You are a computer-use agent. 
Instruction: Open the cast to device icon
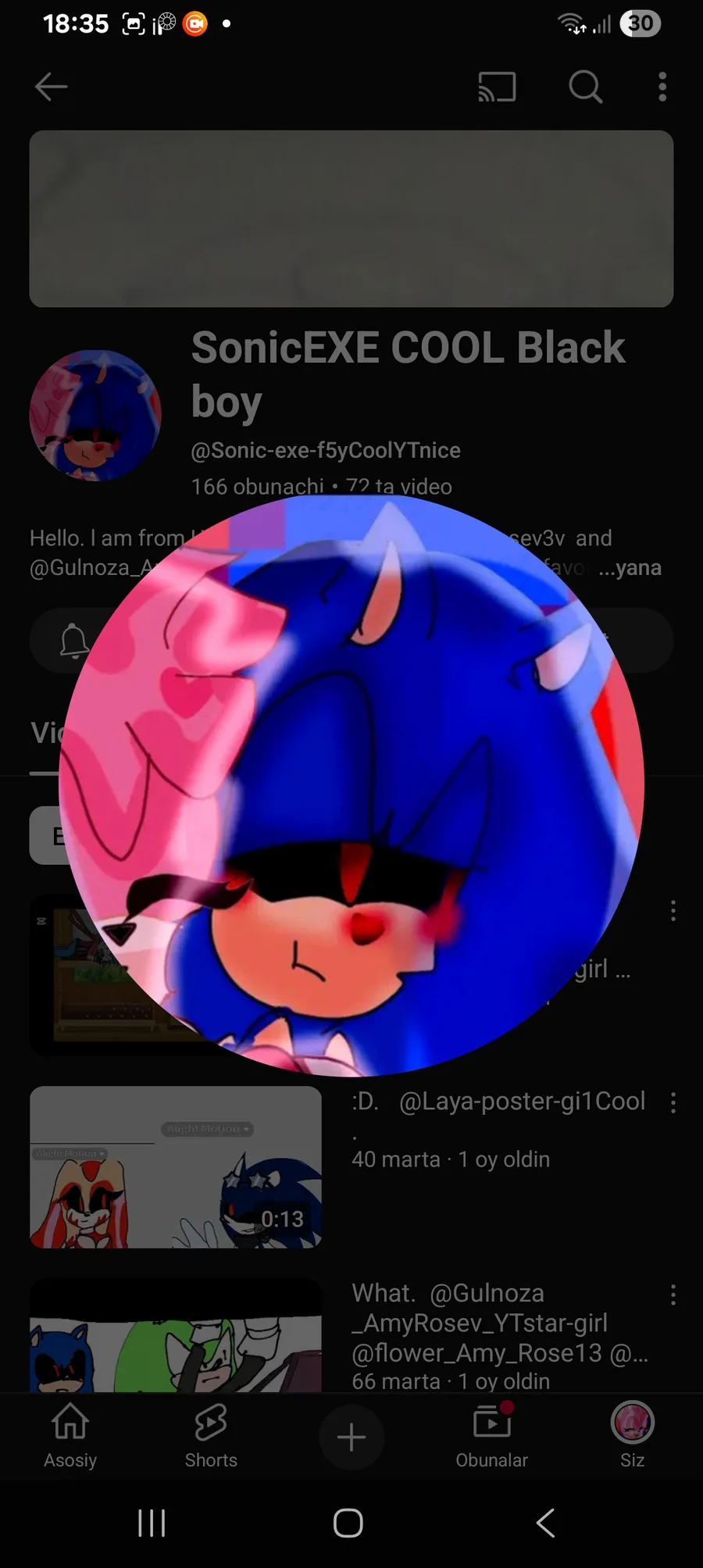(497, 87)
